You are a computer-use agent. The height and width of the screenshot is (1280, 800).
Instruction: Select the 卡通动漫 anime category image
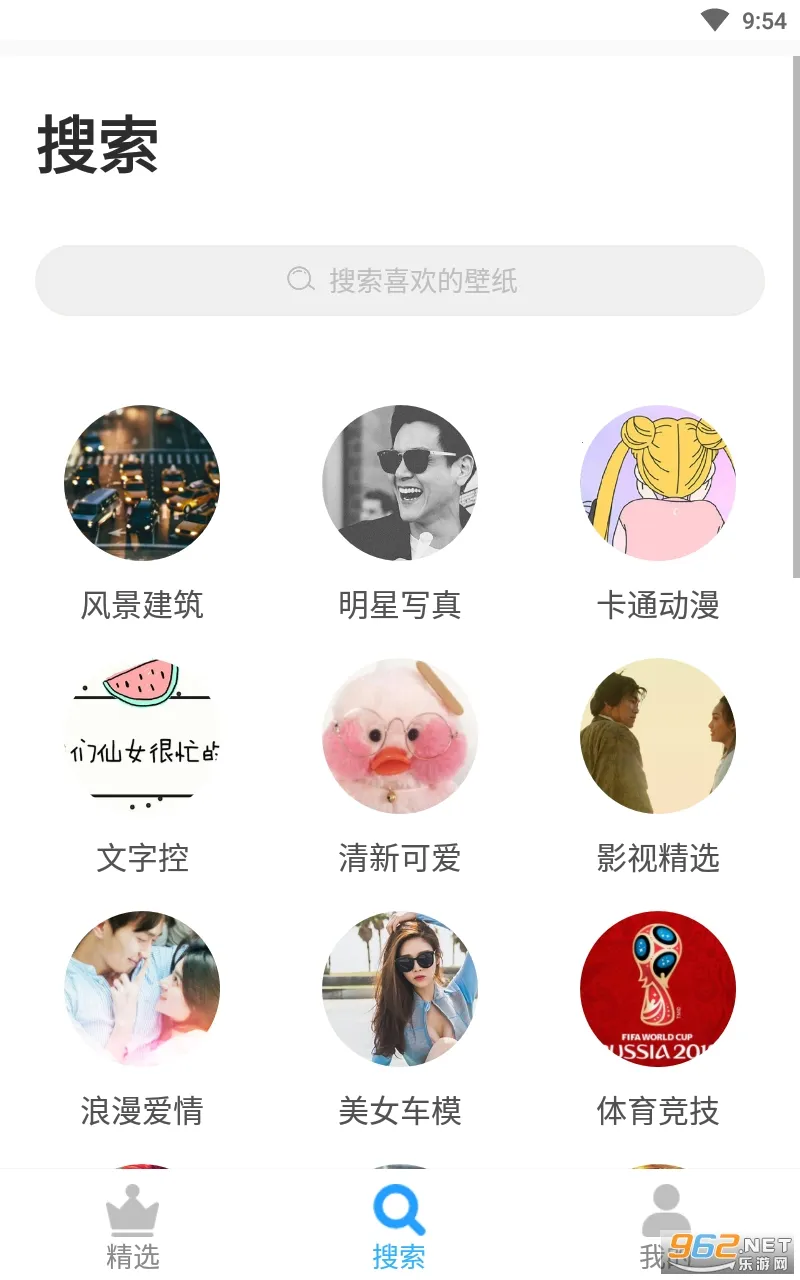click(x=657, y=483)
